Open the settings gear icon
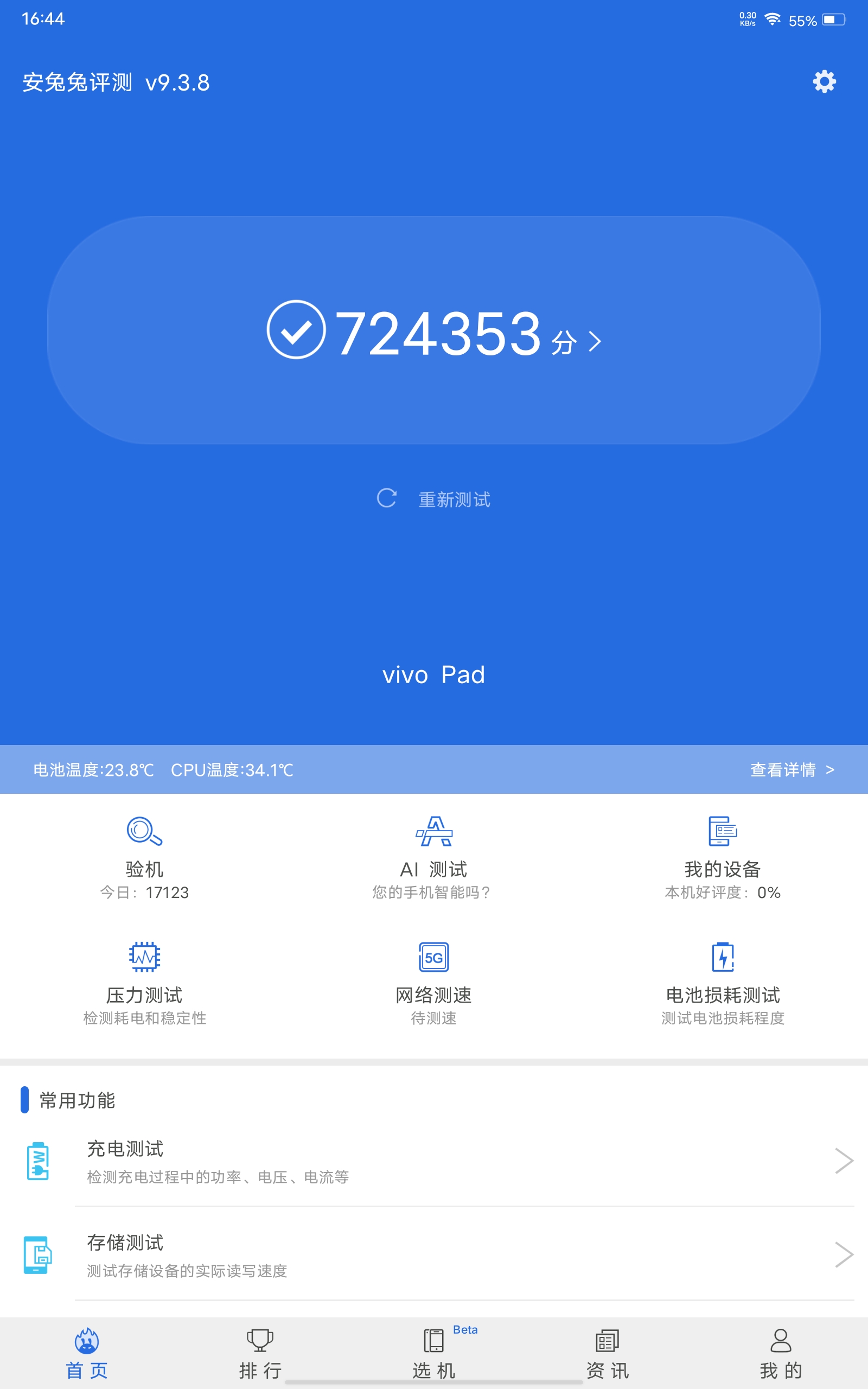The image size is (868, 1389). point(825,81)
